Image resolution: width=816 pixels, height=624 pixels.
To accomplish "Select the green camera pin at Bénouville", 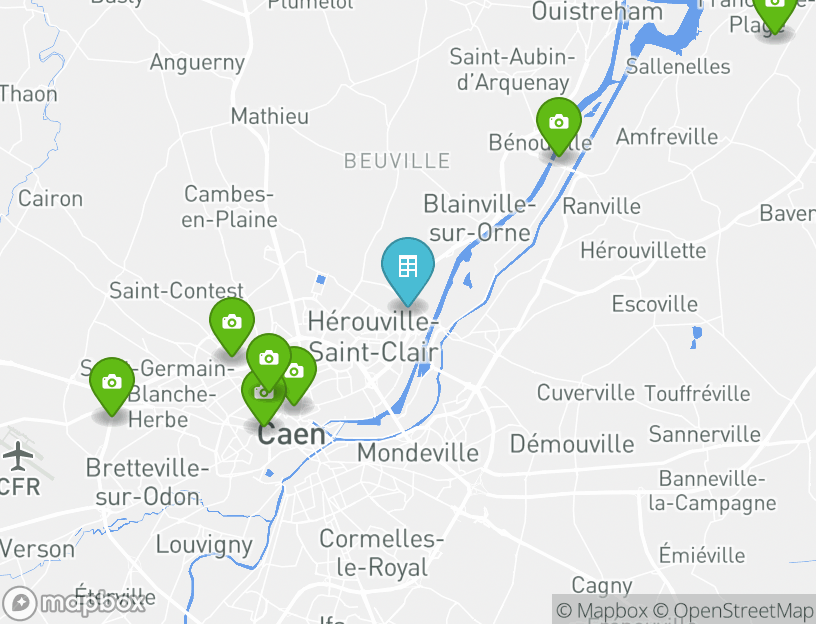I will point(558,123).
